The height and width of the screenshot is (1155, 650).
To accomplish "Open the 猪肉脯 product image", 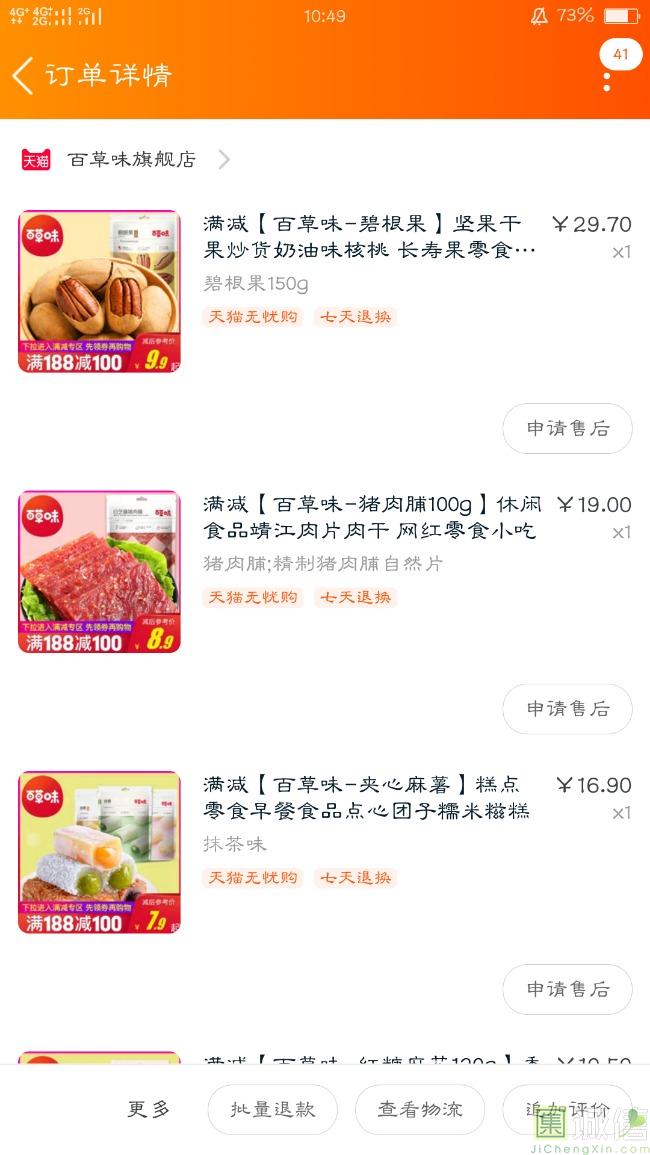I will coord(99,571).
